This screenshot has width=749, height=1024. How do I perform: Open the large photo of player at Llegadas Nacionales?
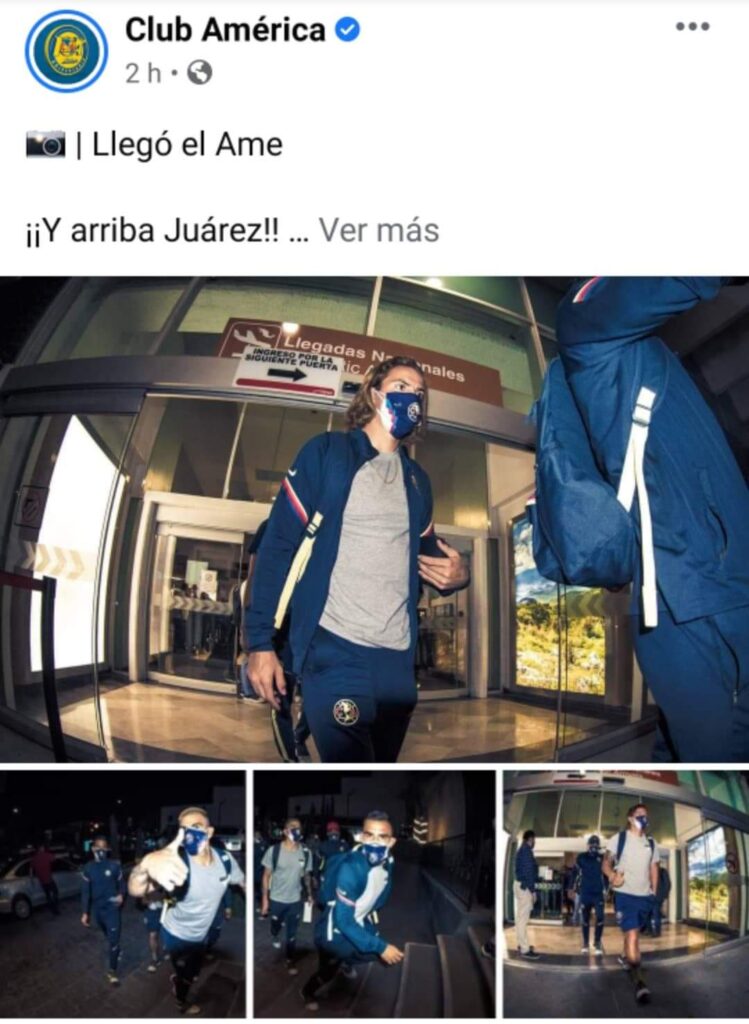click(374, 518)
